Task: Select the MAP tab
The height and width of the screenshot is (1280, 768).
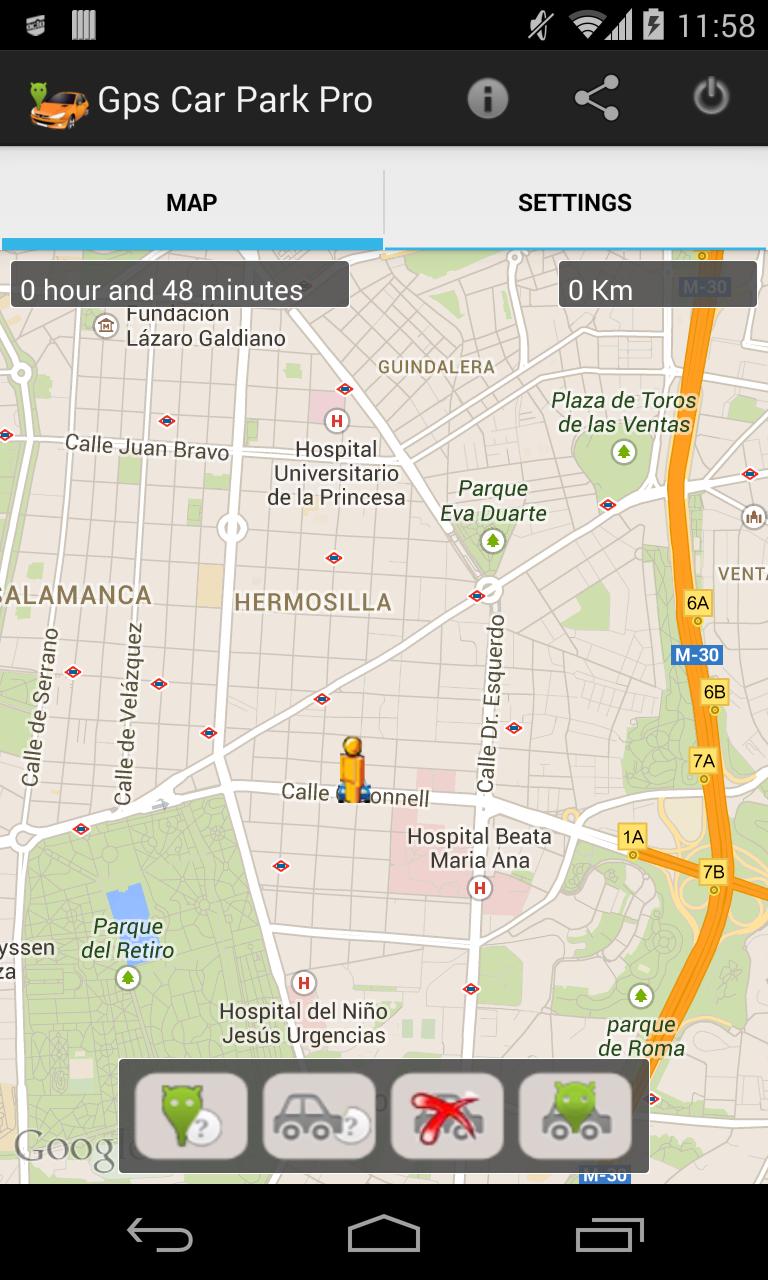Action: point(192,202)
